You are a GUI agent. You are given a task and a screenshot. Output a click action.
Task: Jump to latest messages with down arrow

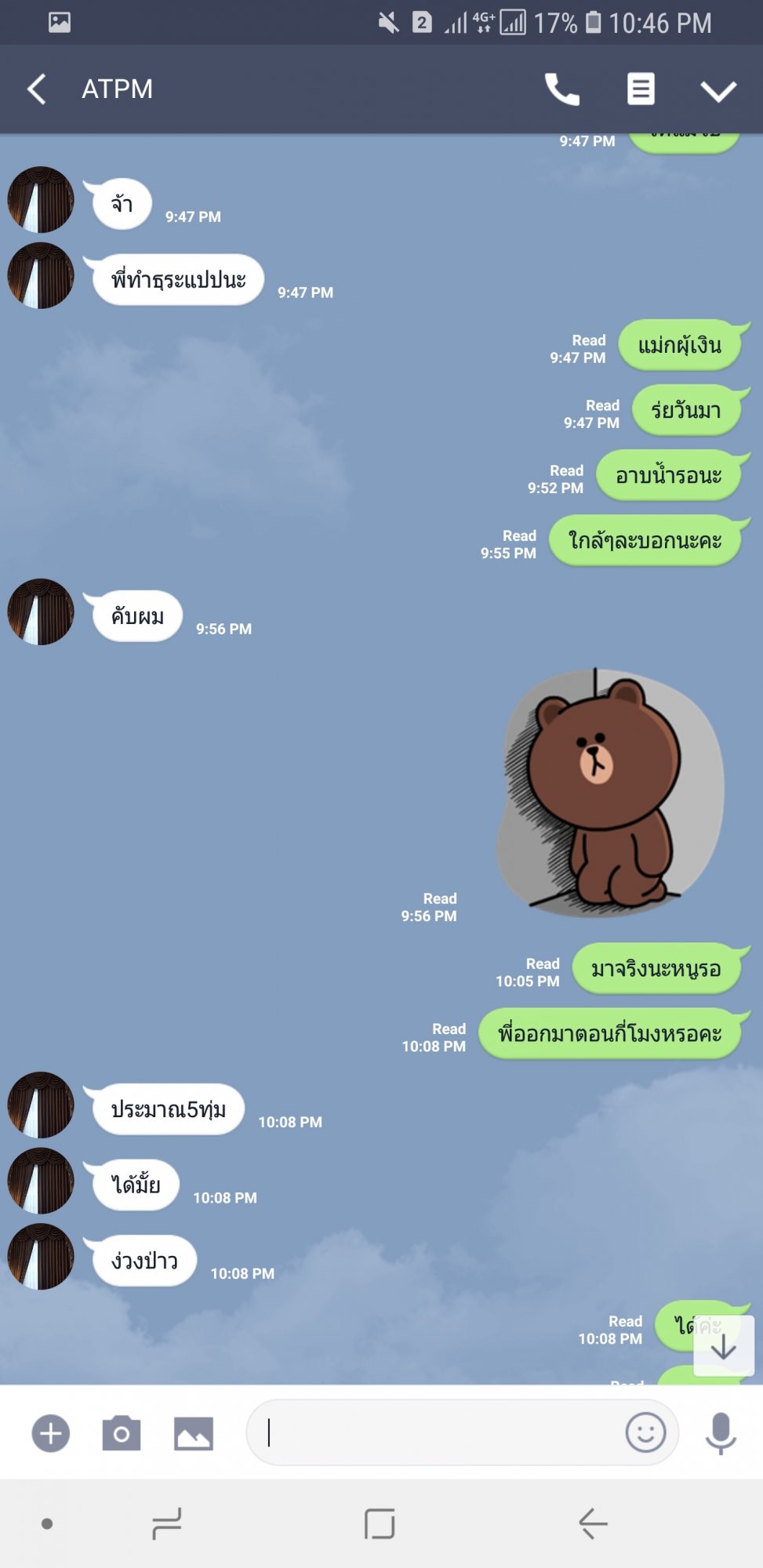tap(723, 1346)
